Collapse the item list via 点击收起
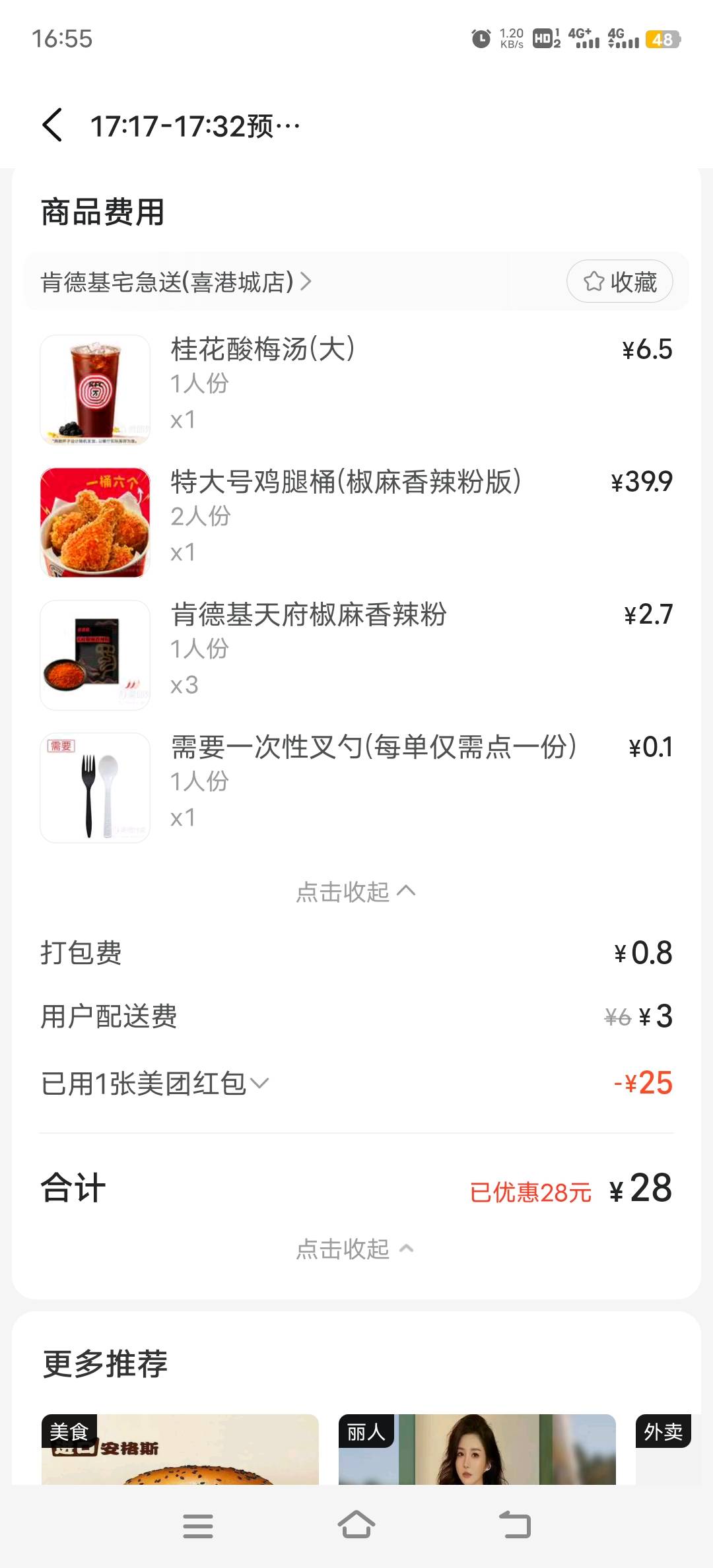The width and height of the screenshot is (713, 1568). click(x=355, y=892)
